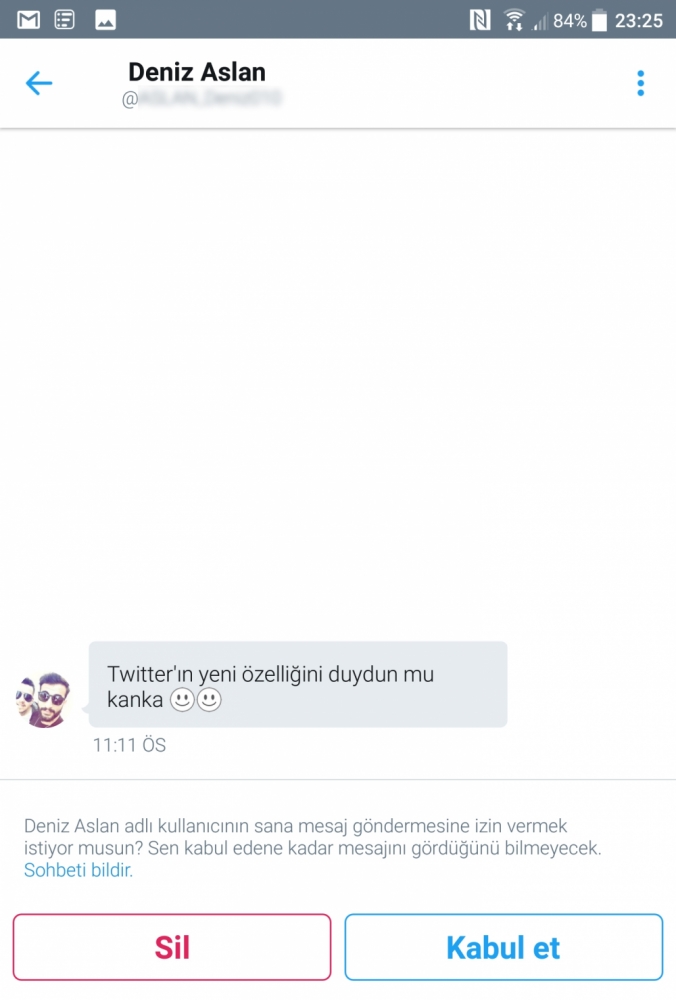This screenshot has width=676, height=1000.
Task: Delete the message request with Sil
Action: click(172, 947)
